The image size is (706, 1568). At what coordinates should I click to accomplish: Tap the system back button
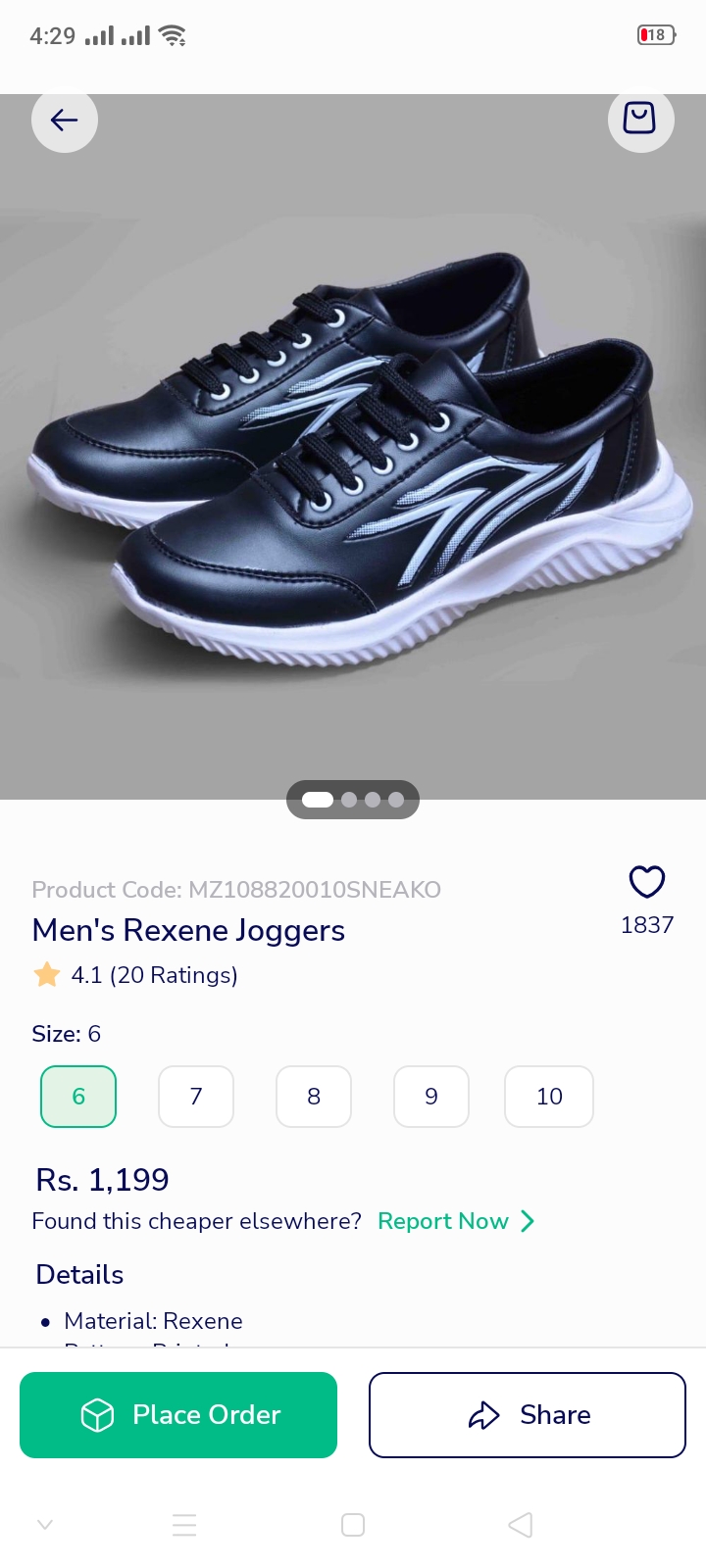[521, 1525]
